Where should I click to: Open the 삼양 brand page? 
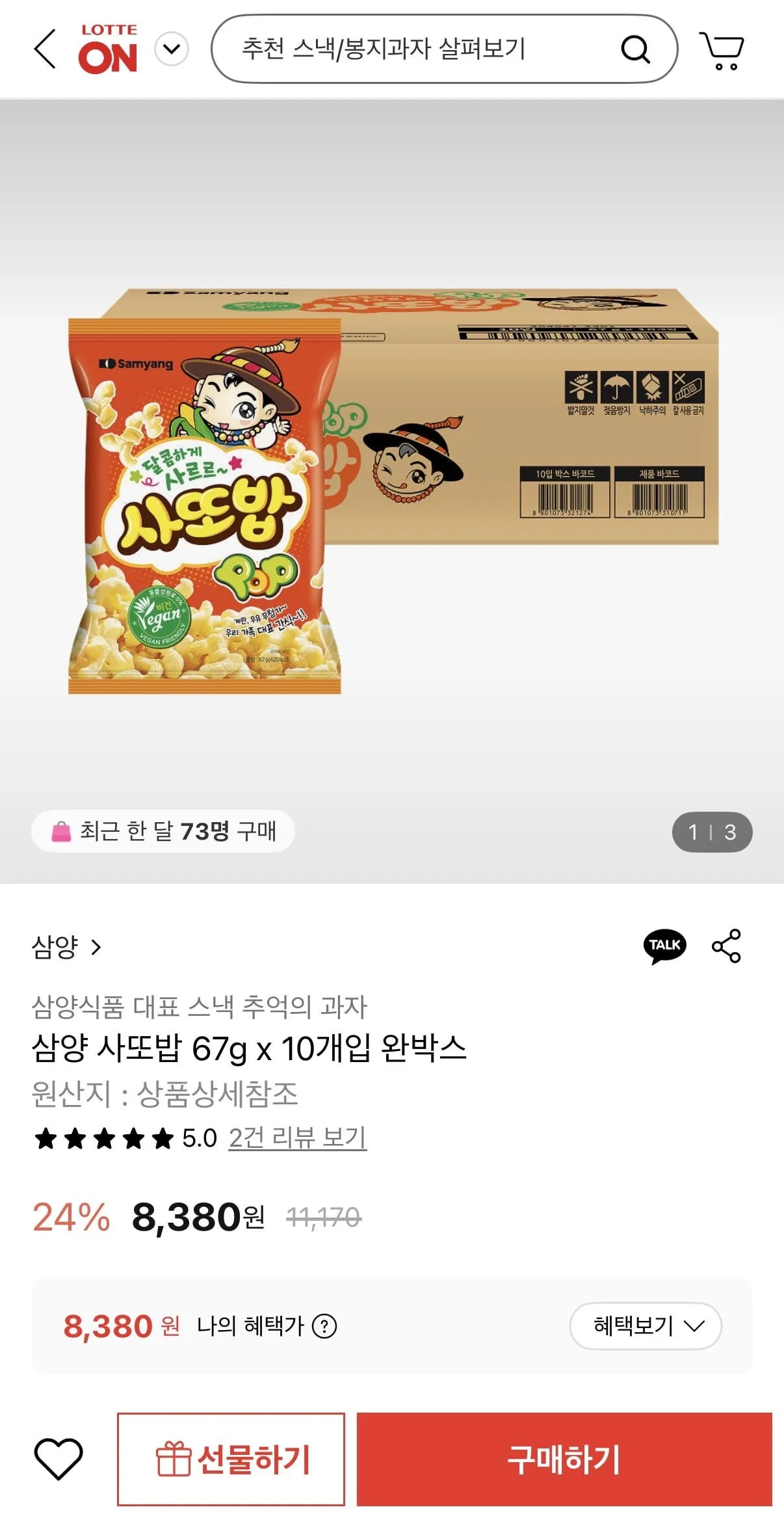point(66,947)
